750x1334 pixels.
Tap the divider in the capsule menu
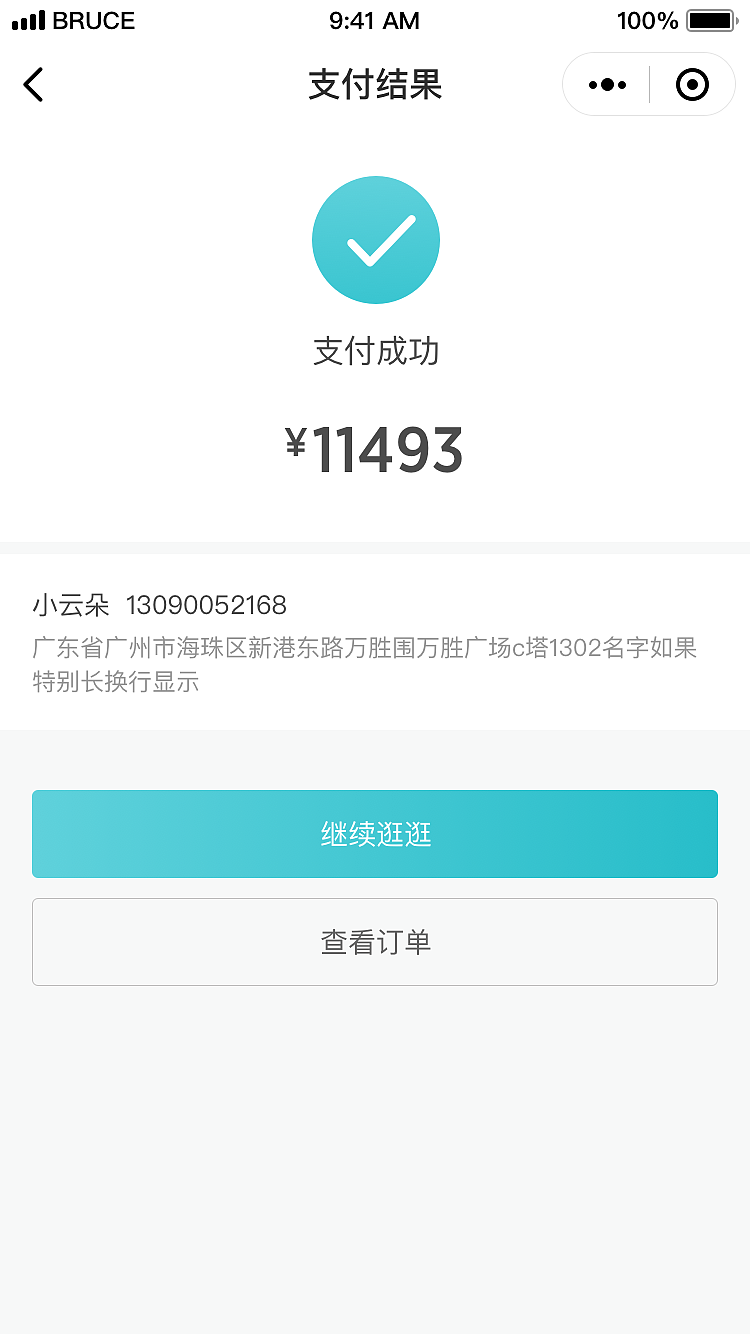[648, 84]
